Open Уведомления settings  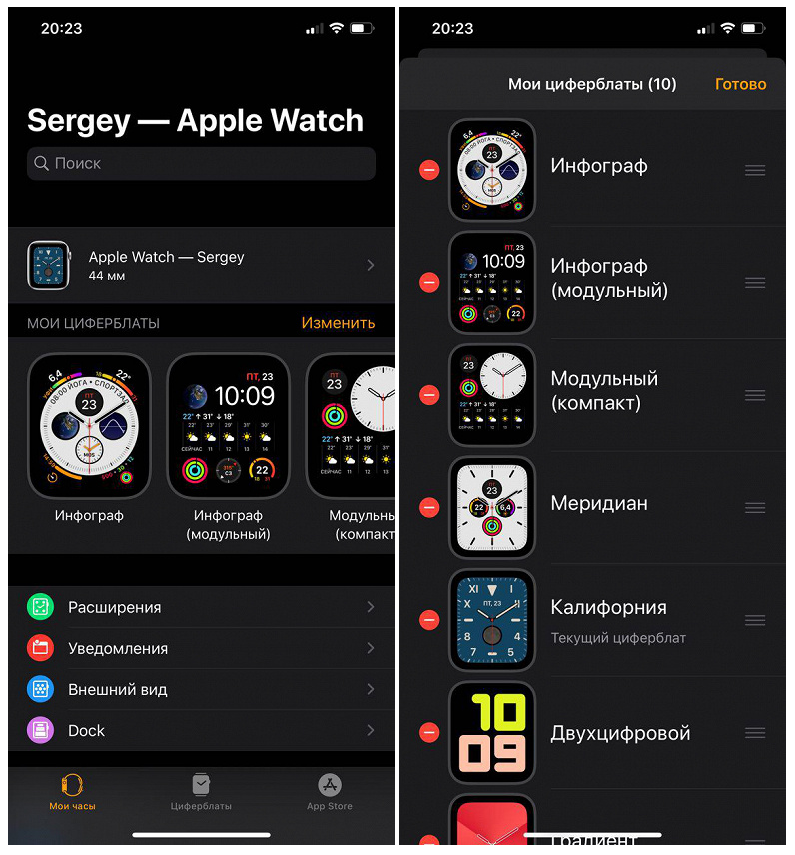point(200,648)
